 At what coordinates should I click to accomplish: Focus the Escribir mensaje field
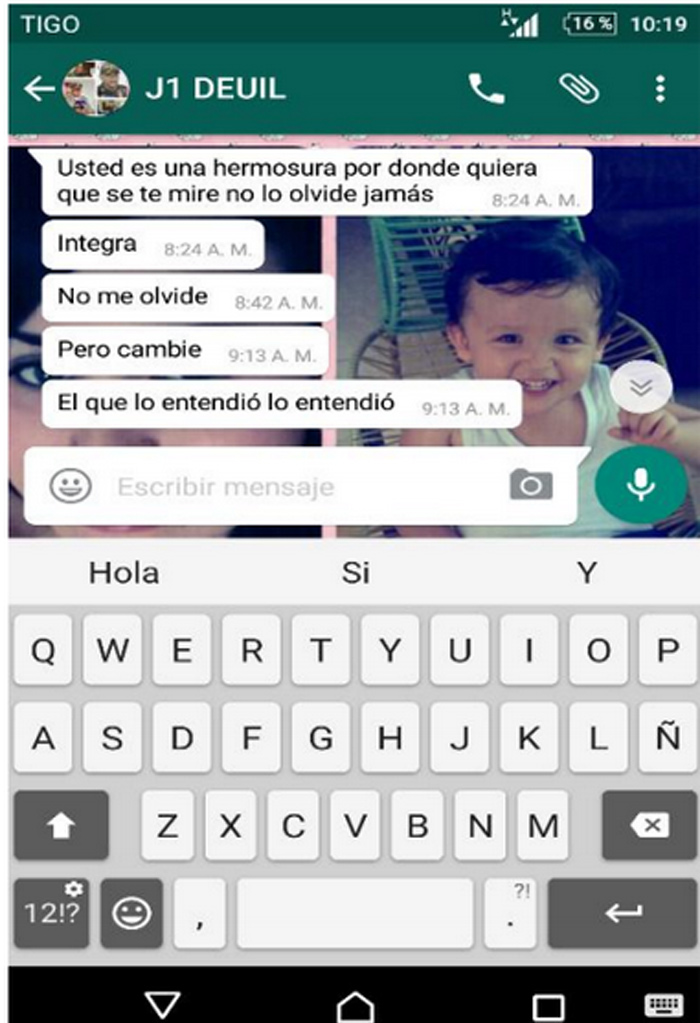click(300, 487)
